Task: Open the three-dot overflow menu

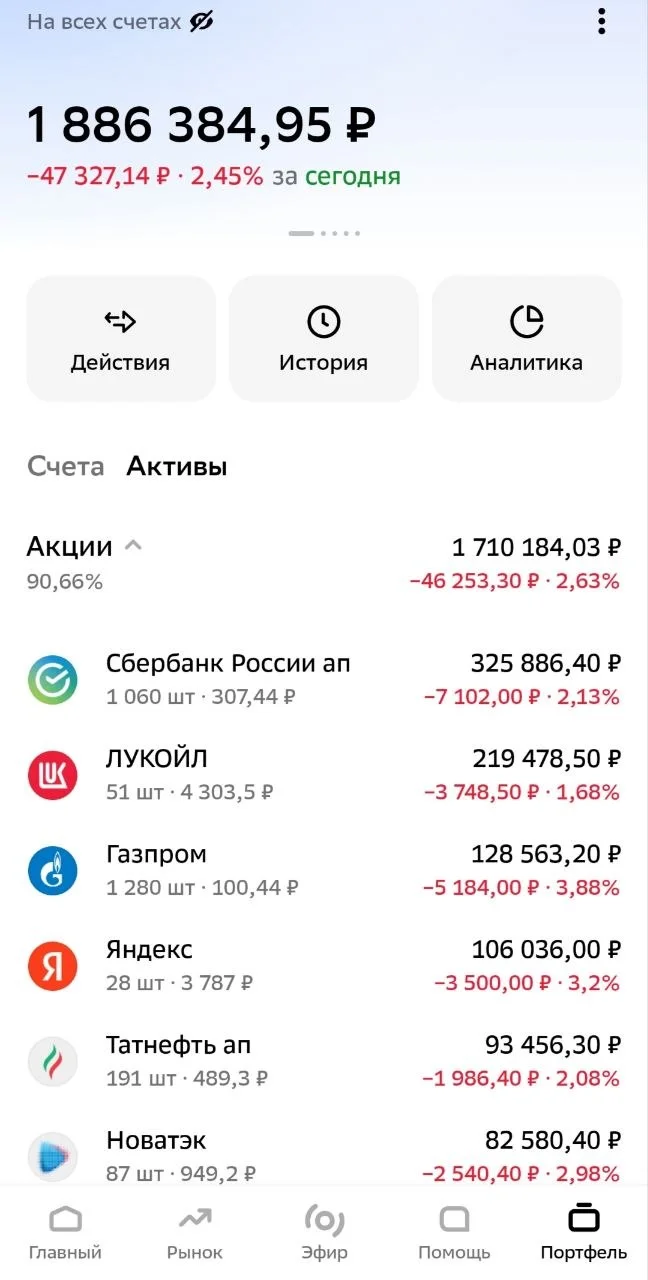Action: [601, 21]
